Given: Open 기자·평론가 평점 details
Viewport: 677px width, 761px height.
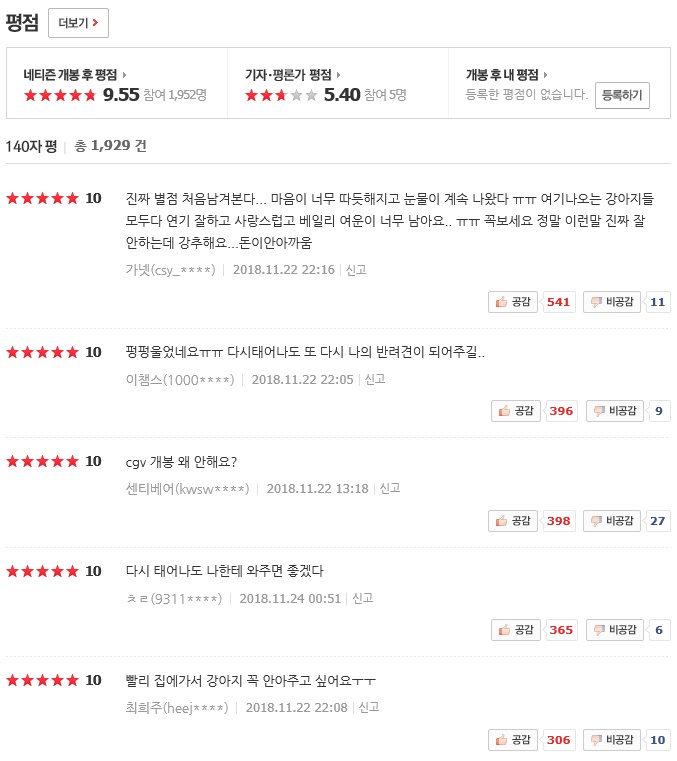Looking at the screenshot, I should pos(291,74).
